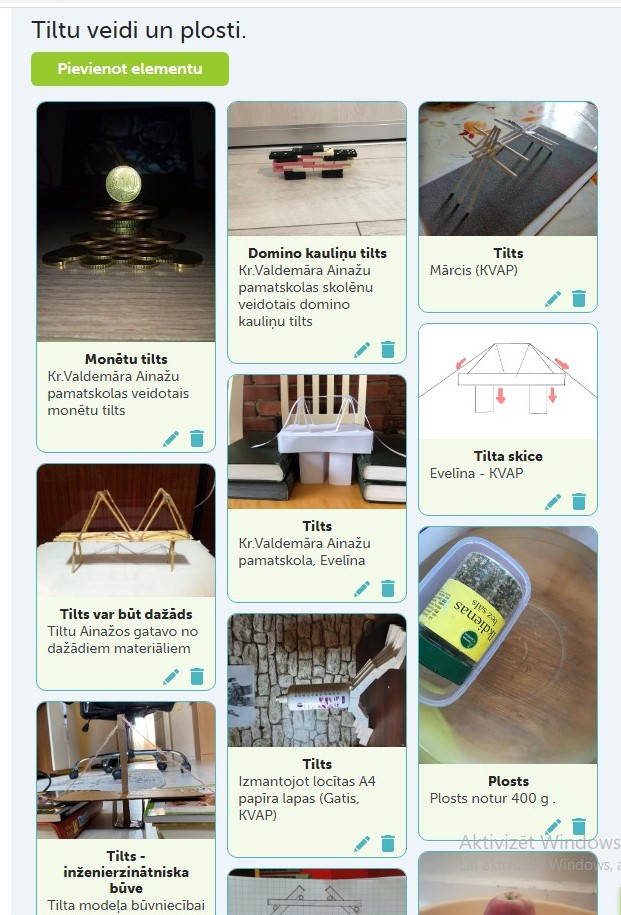Delete the Tilts card by Evelīna
This screenshot has width=621, height=915.
pos(388,588)
